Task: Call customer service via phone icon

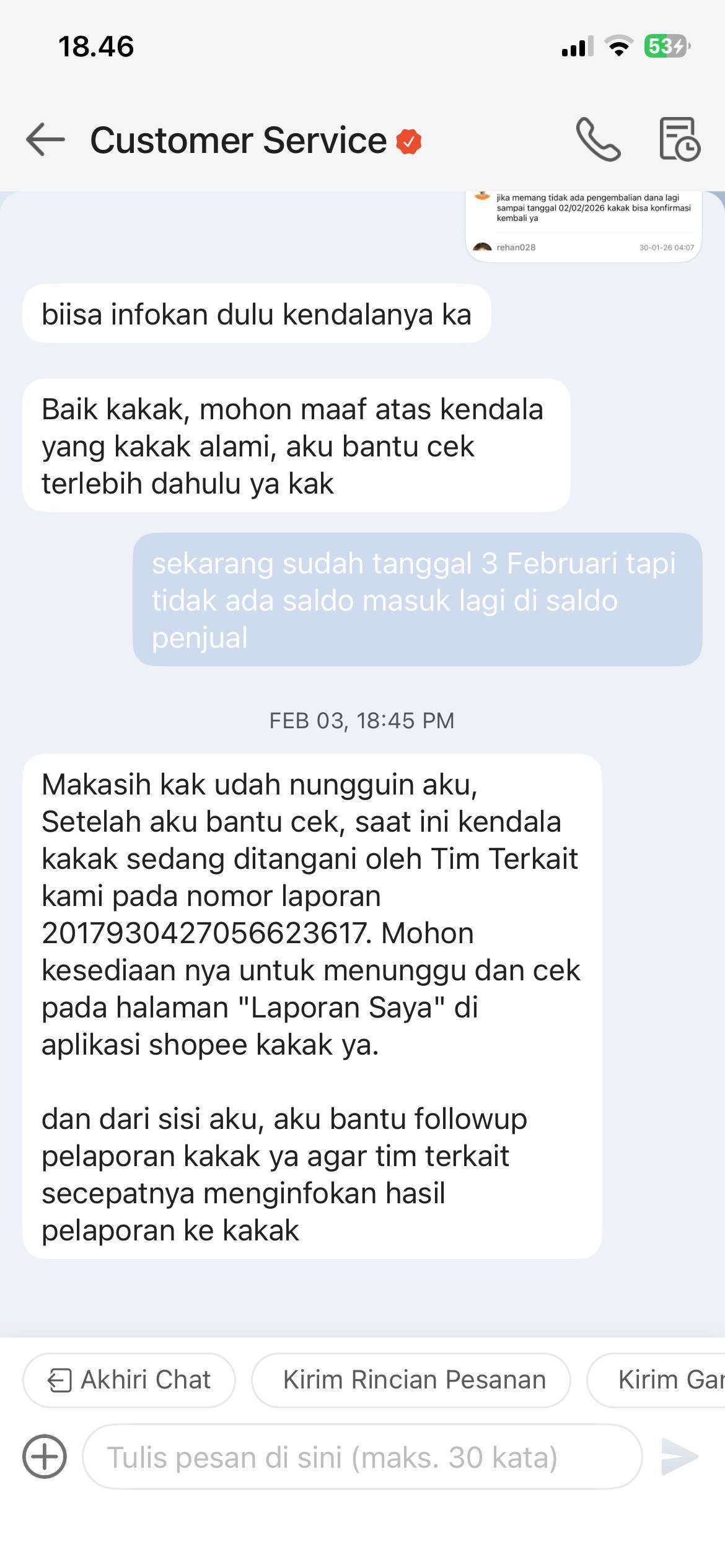Action: pos(598,140)
